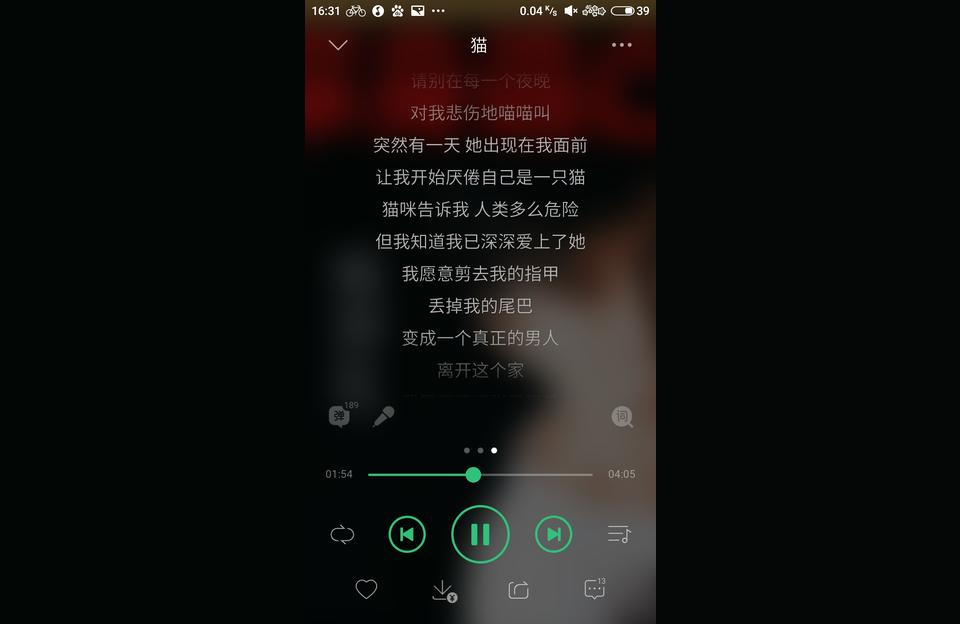This screenshot has width=960, height=624.
Task: Open the bullet comments (弹) icon
Action: 340,417
